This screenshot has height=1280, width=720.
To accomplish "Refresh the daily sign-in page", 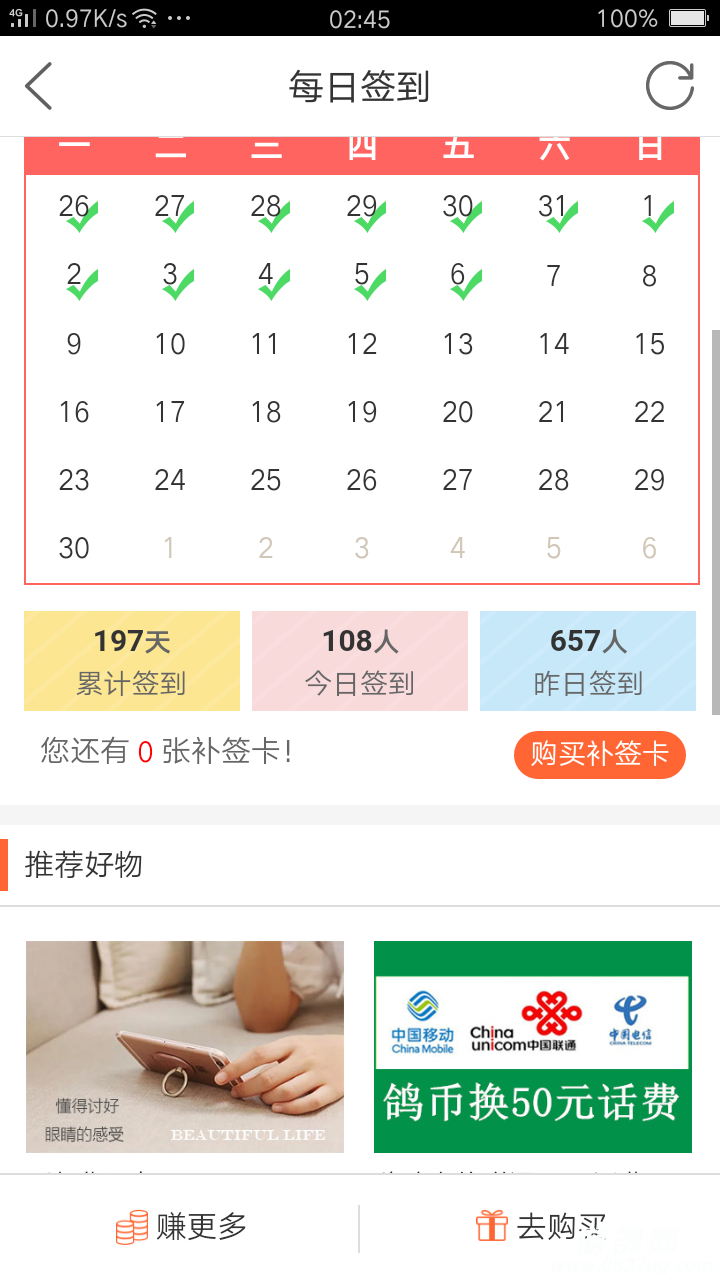I will pyautogui.click(x=669, y=87).
